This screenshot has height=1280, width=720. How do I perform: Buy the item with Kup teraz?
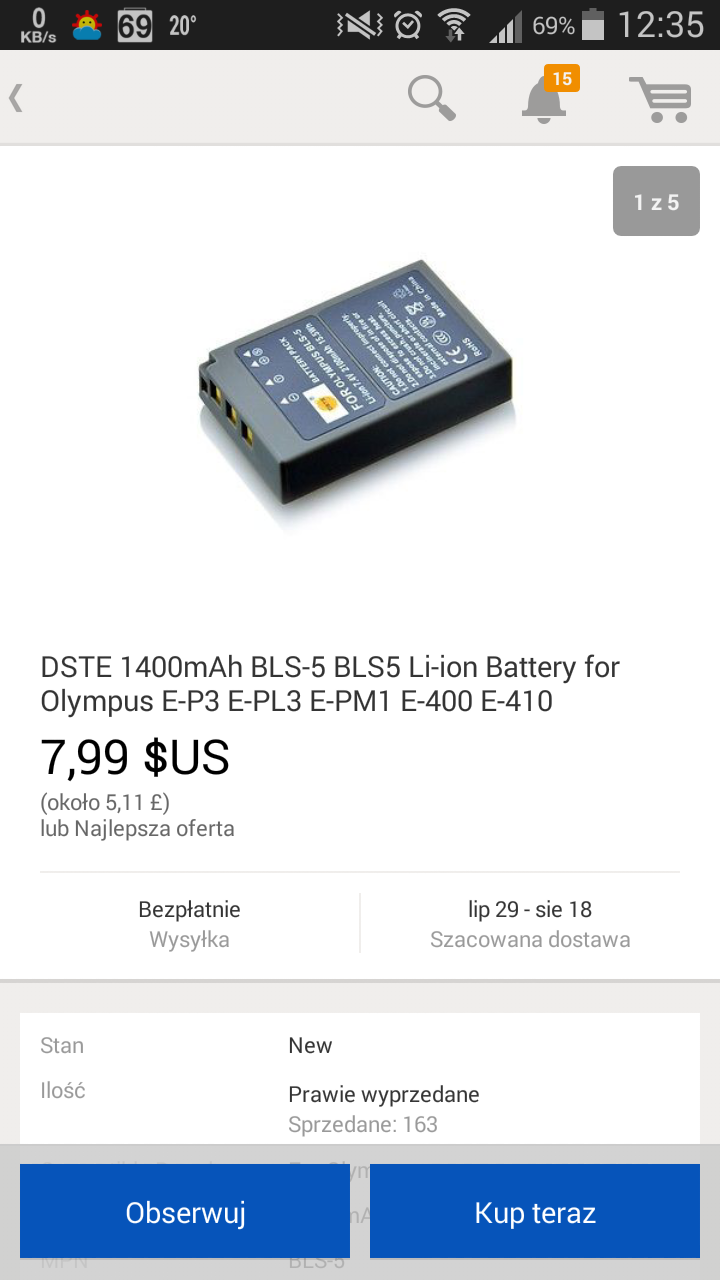(x=535, y=1212)
